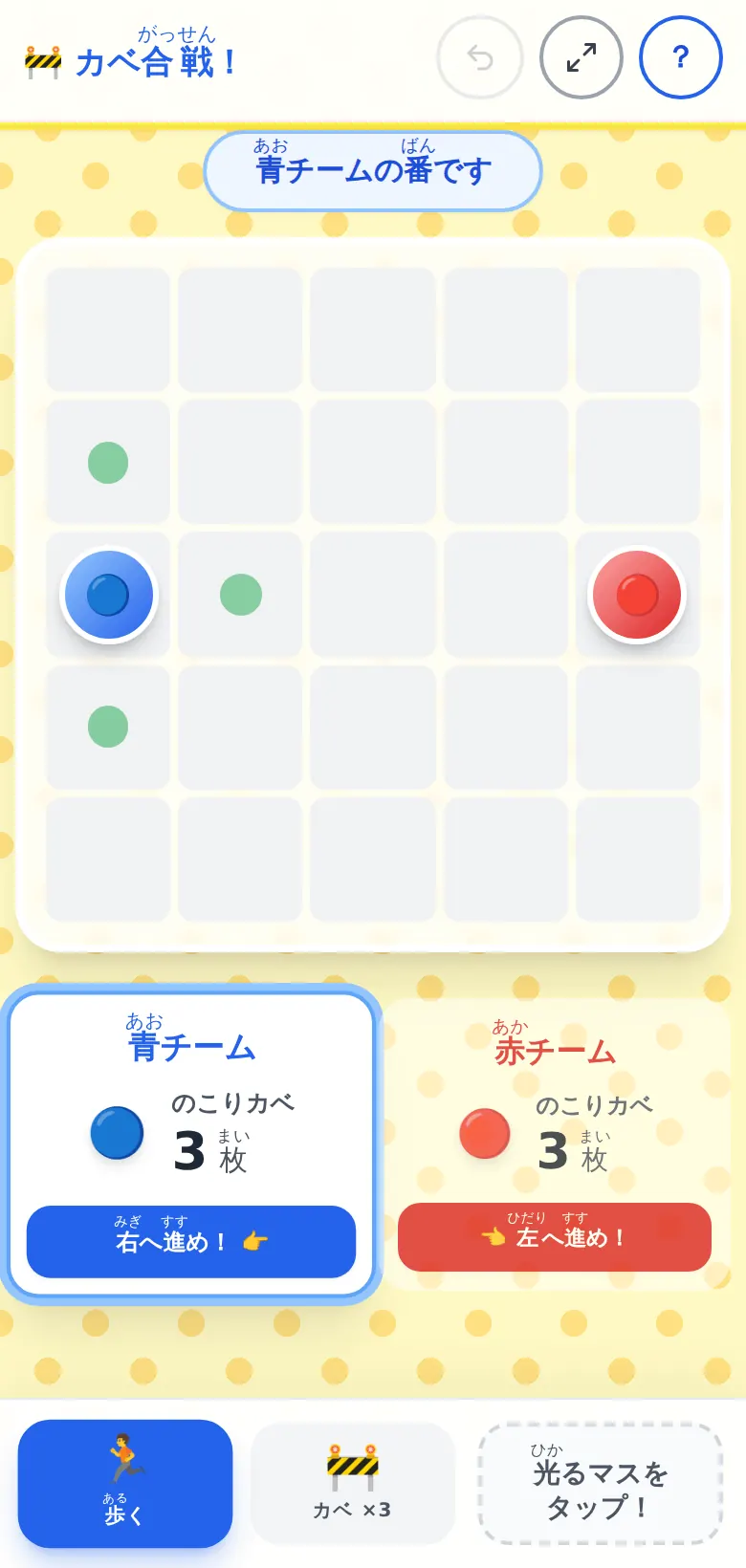Screen dimensions: 746x1568
Task: Switch to the カベ ×3 wall mode
Action: point(353,1483)
